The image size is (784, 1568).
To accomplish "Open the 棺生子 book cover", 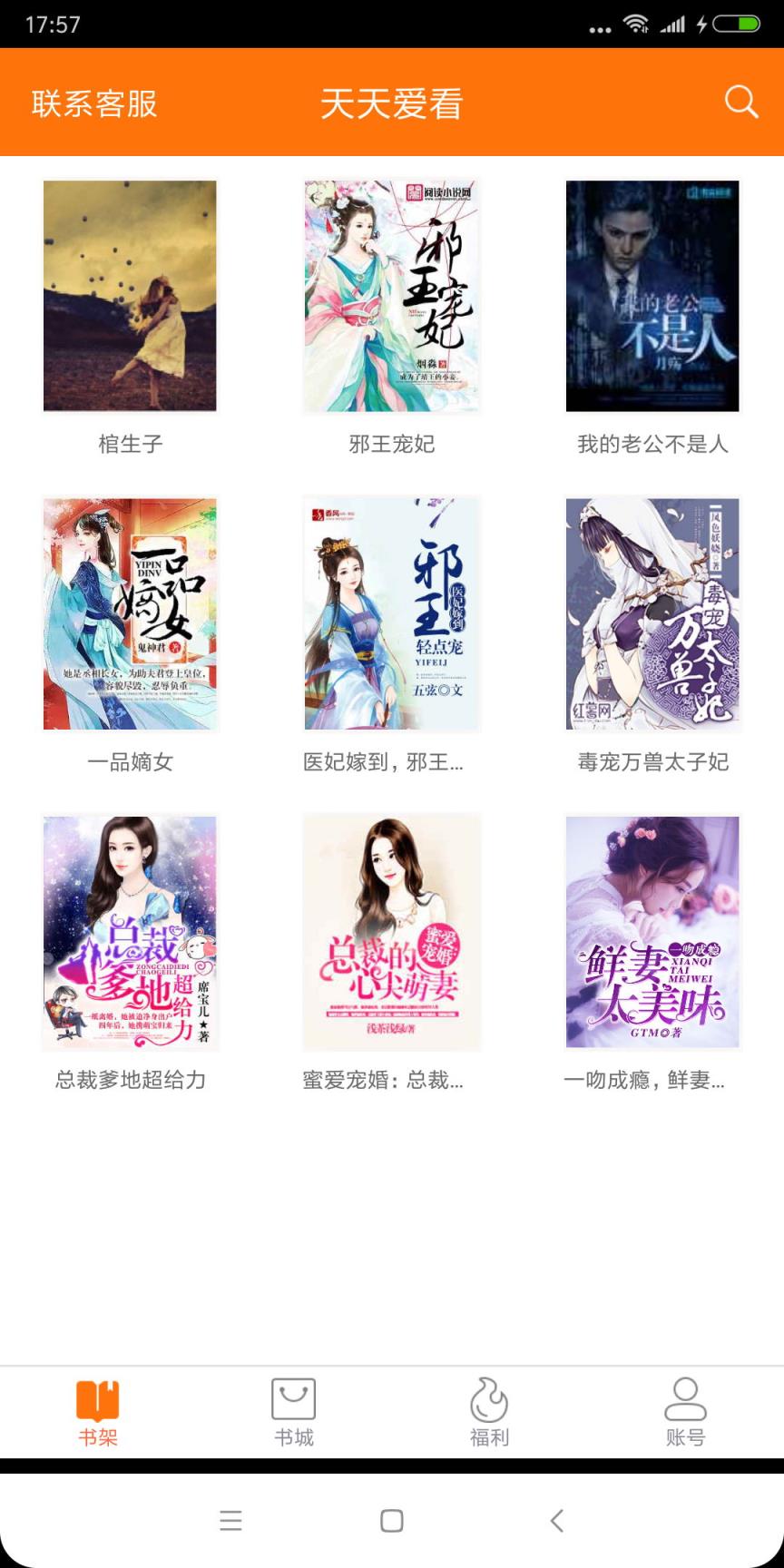I will [x=129, y=297].
